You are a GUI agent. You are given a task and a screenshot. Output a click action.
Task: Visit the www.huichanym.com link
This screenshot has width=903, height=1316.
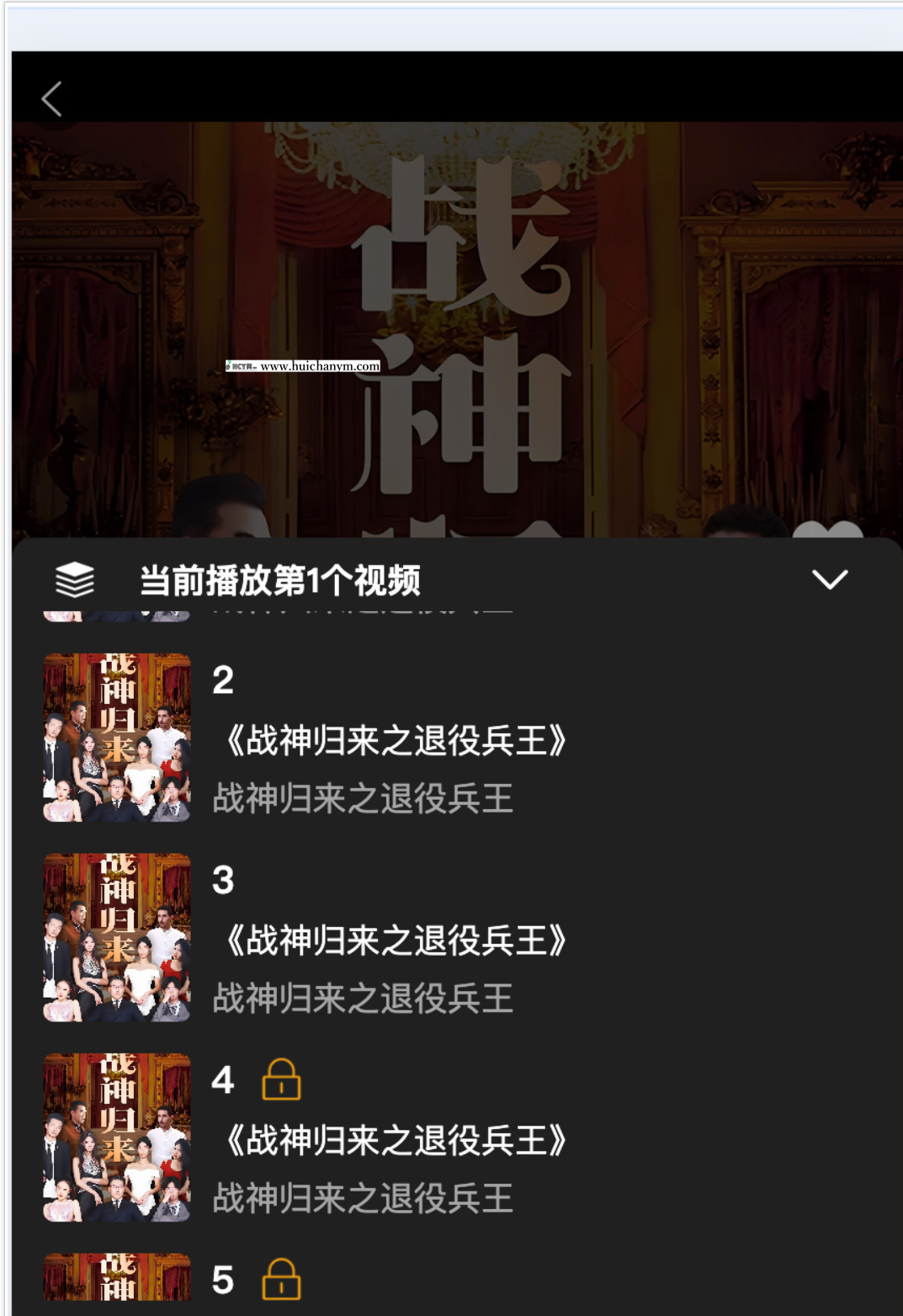(318, 365)
